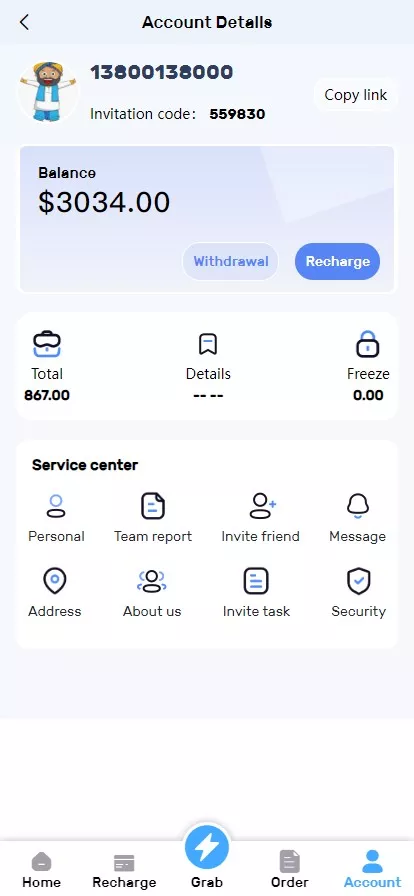Tap the blue Recharge button in balance card
The width and height of the screenshot is (414, 896).
click(x=337, y=262)
